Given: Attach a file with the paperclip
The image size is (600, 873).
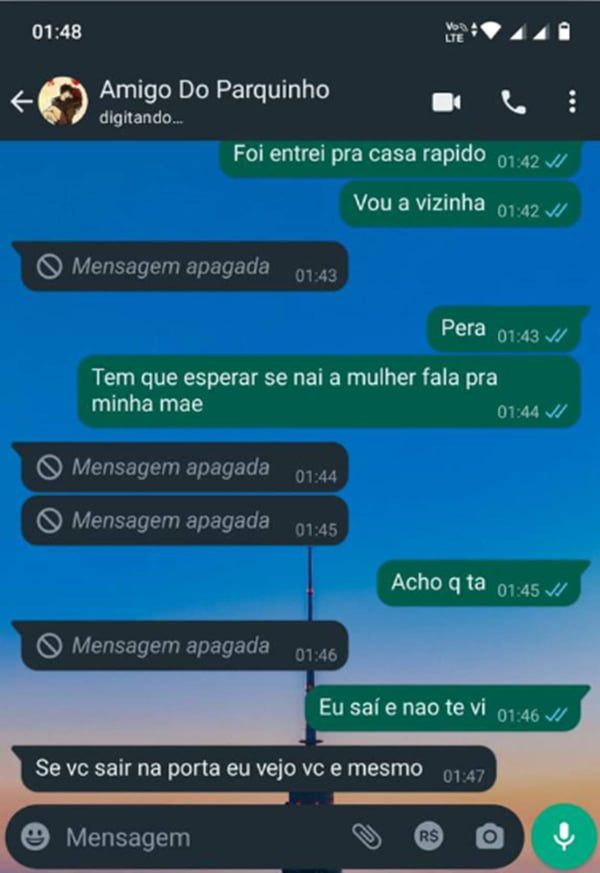Looking at the screenshot, I should click(367, 837).
